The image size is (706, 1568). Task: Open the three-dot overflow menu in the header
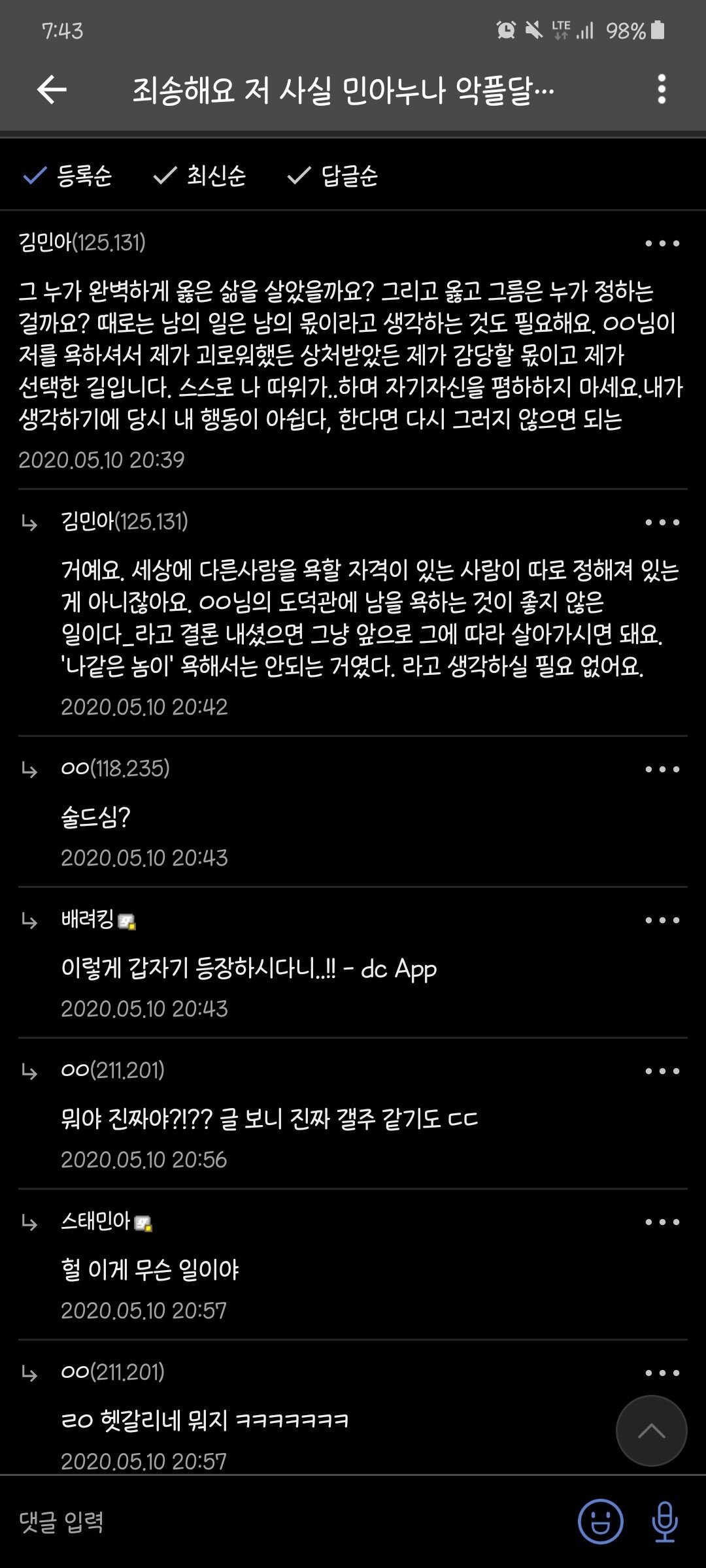(662, 90)
